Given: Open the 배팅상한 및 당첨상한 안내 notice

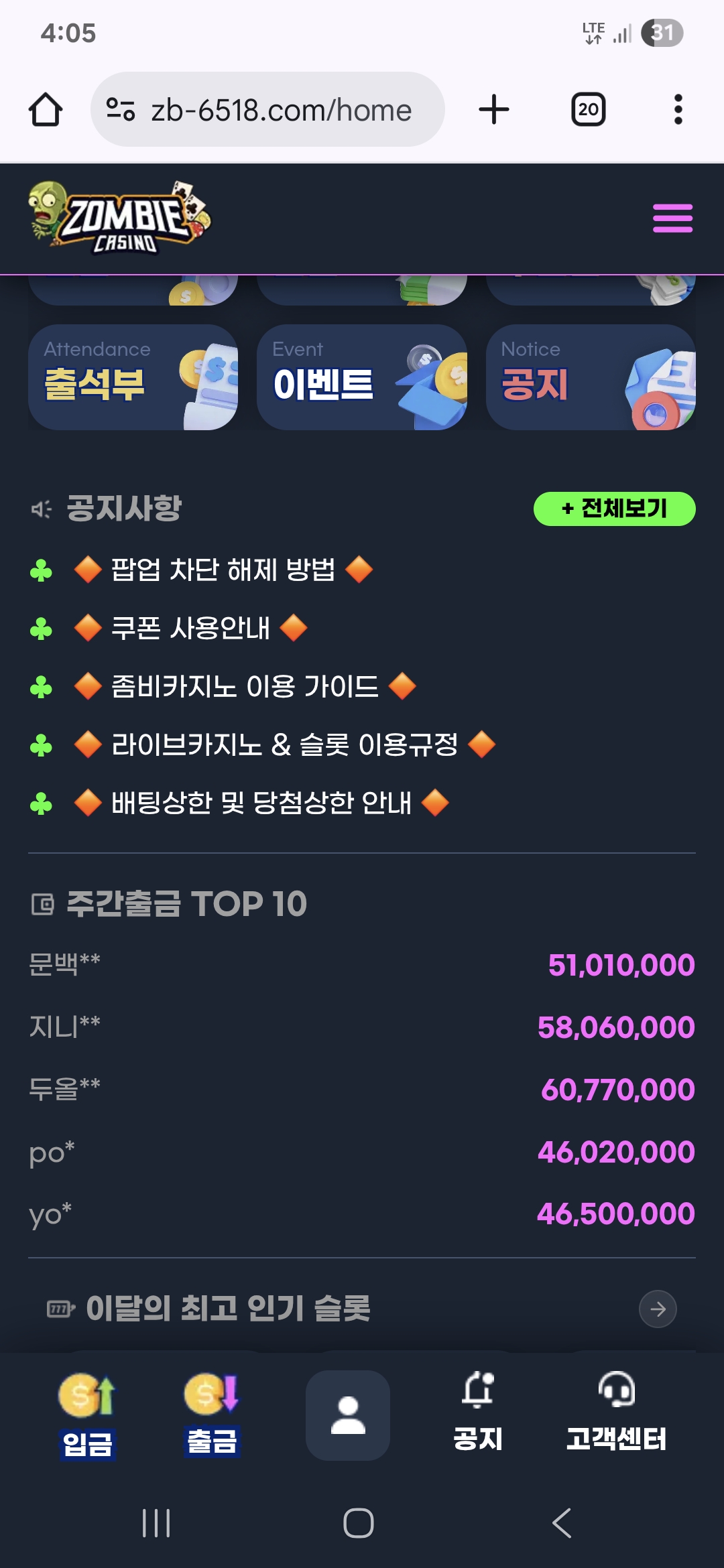Looking at the screenshot, I should pos(261,803).
